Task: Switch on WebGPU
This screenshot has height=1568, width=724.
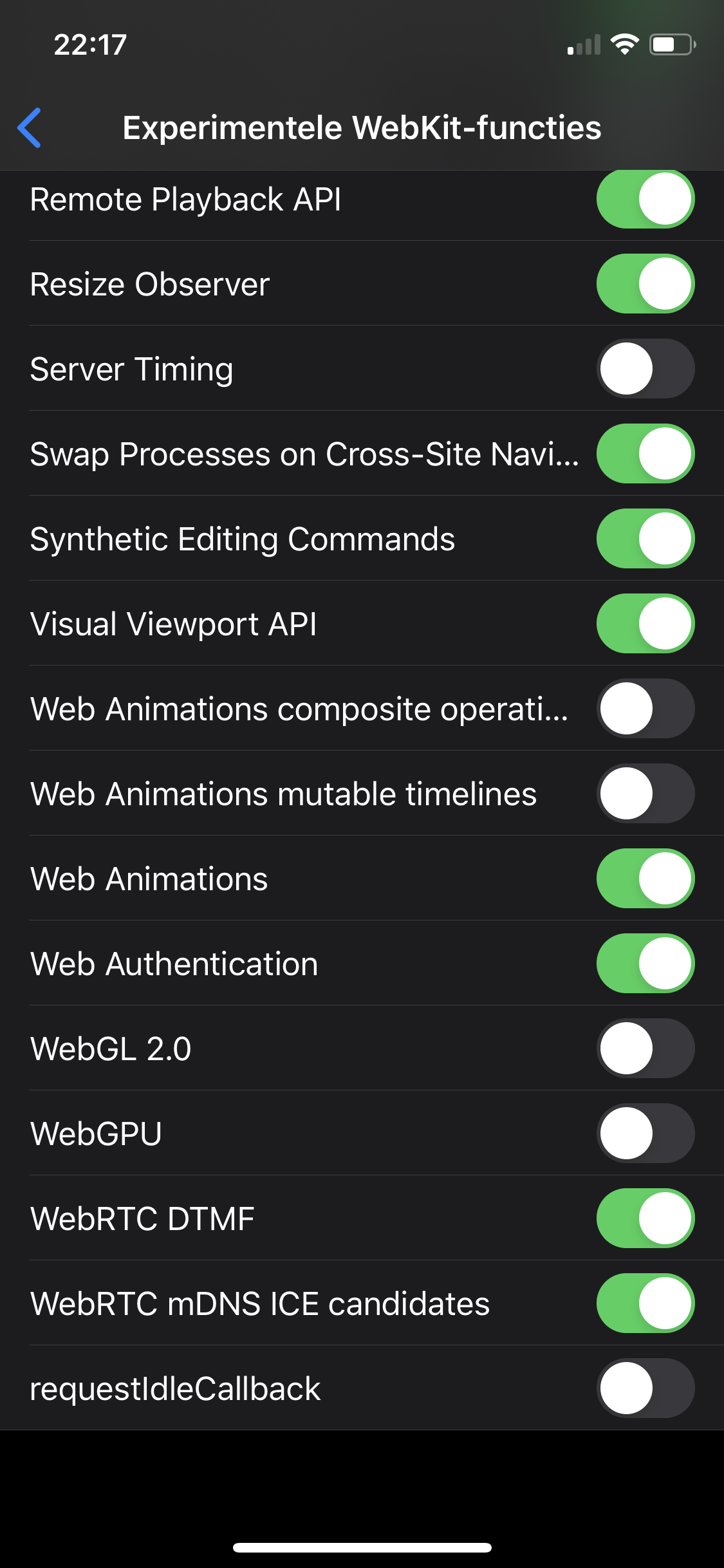Action: click(645, 1134)
